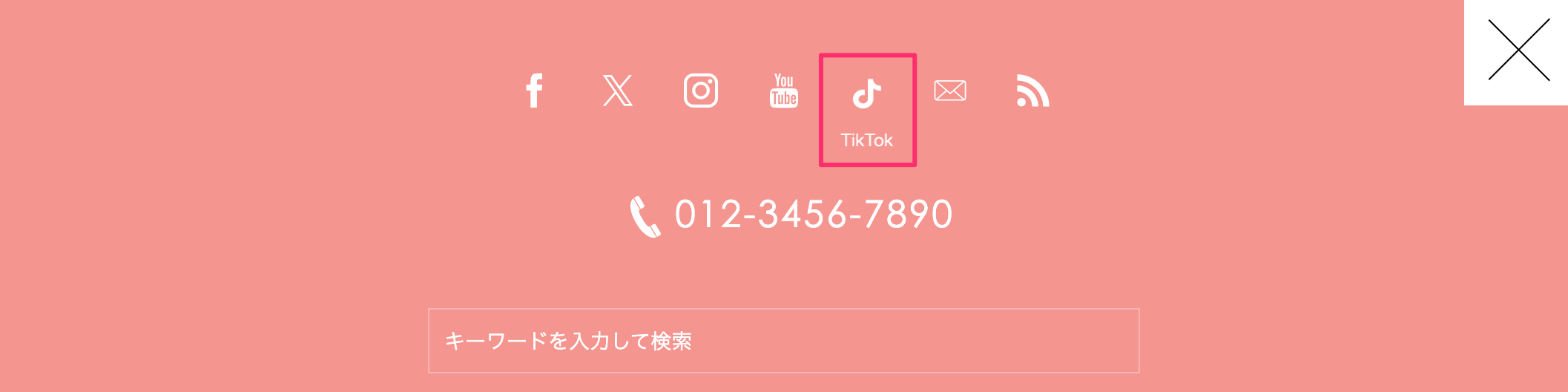Image resolution: width=1568 pixels, height=392 pixels.
Task: Close the menu overlay with X
Action: click(x=1518, y=50)
